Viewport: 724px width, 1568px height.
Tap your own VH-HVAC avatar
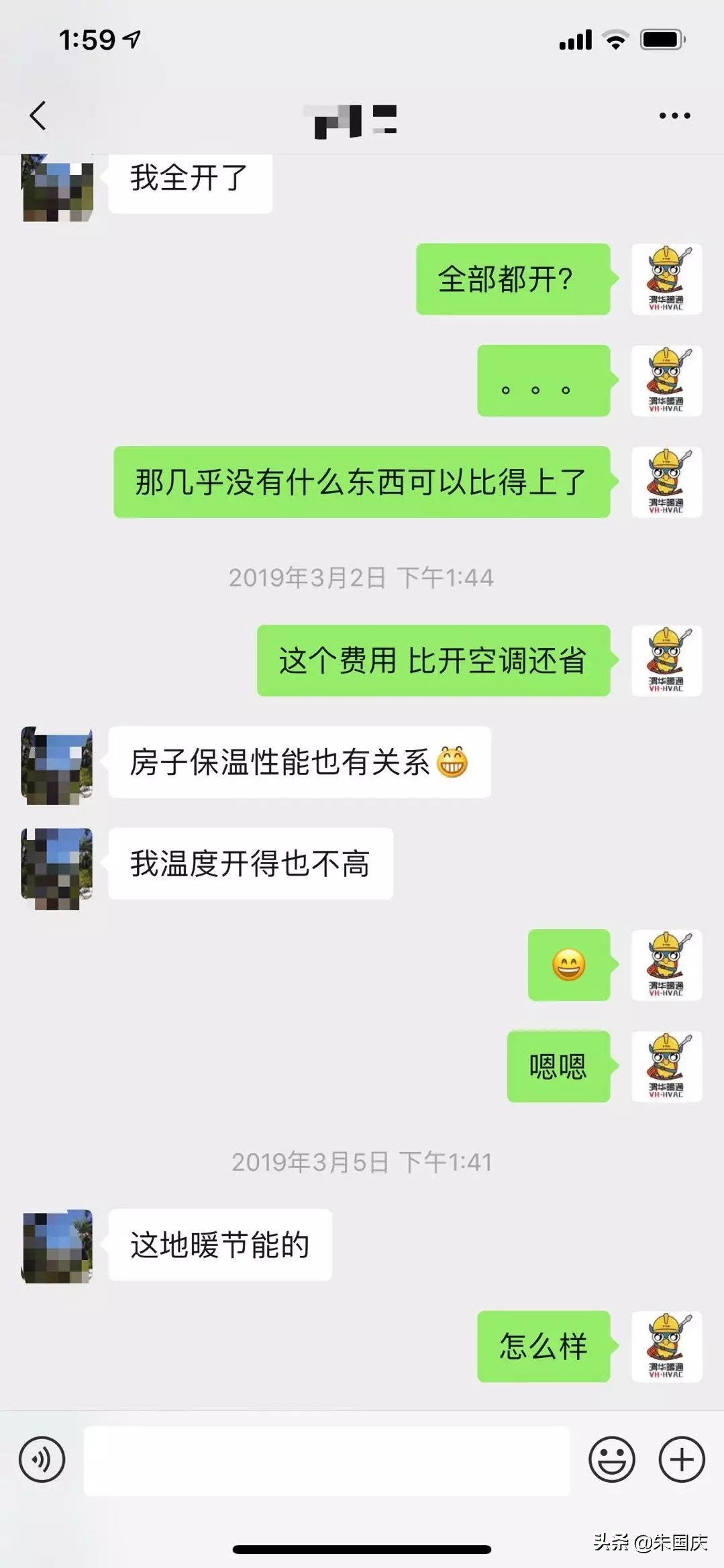(666, 280)
